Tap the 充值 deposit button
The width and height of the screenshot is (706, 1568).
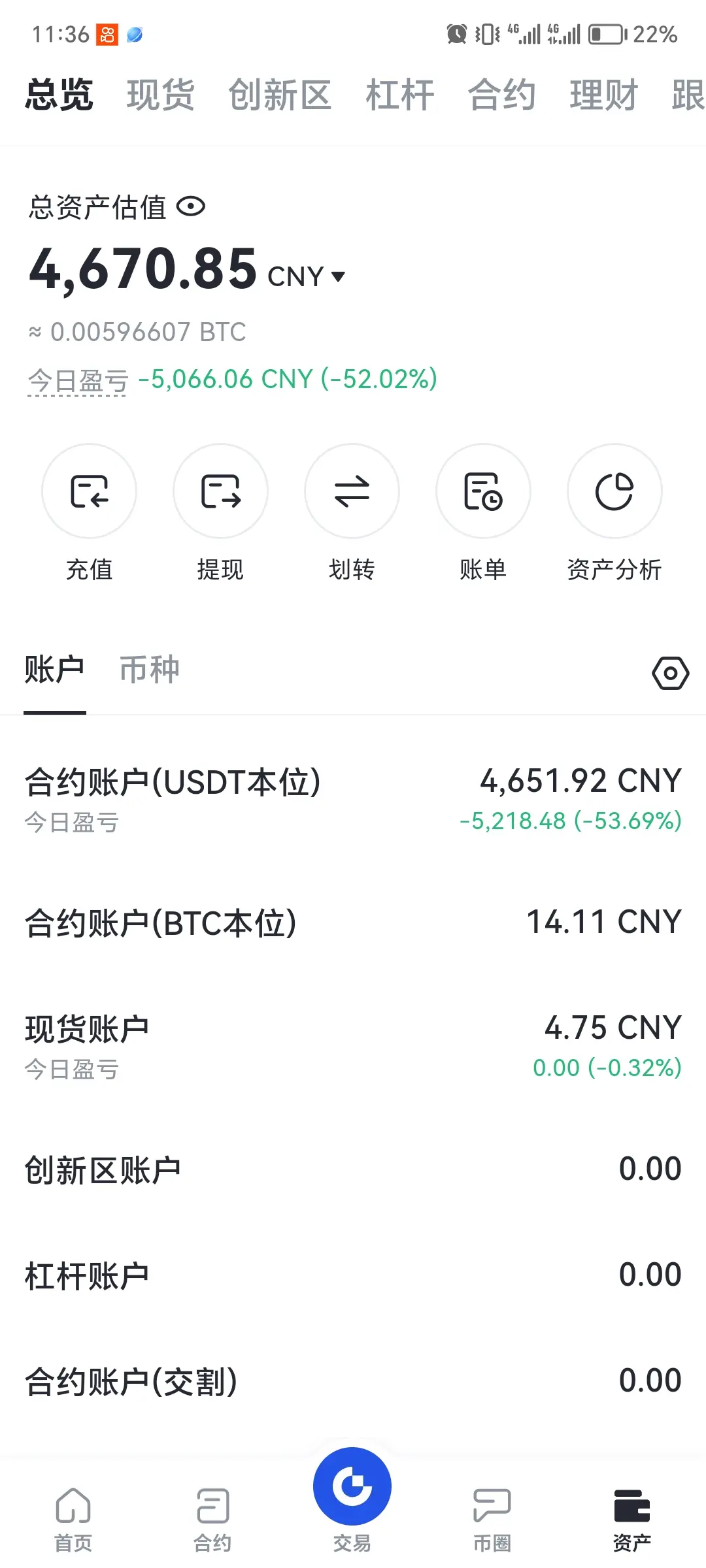click(x=89, y=491)
